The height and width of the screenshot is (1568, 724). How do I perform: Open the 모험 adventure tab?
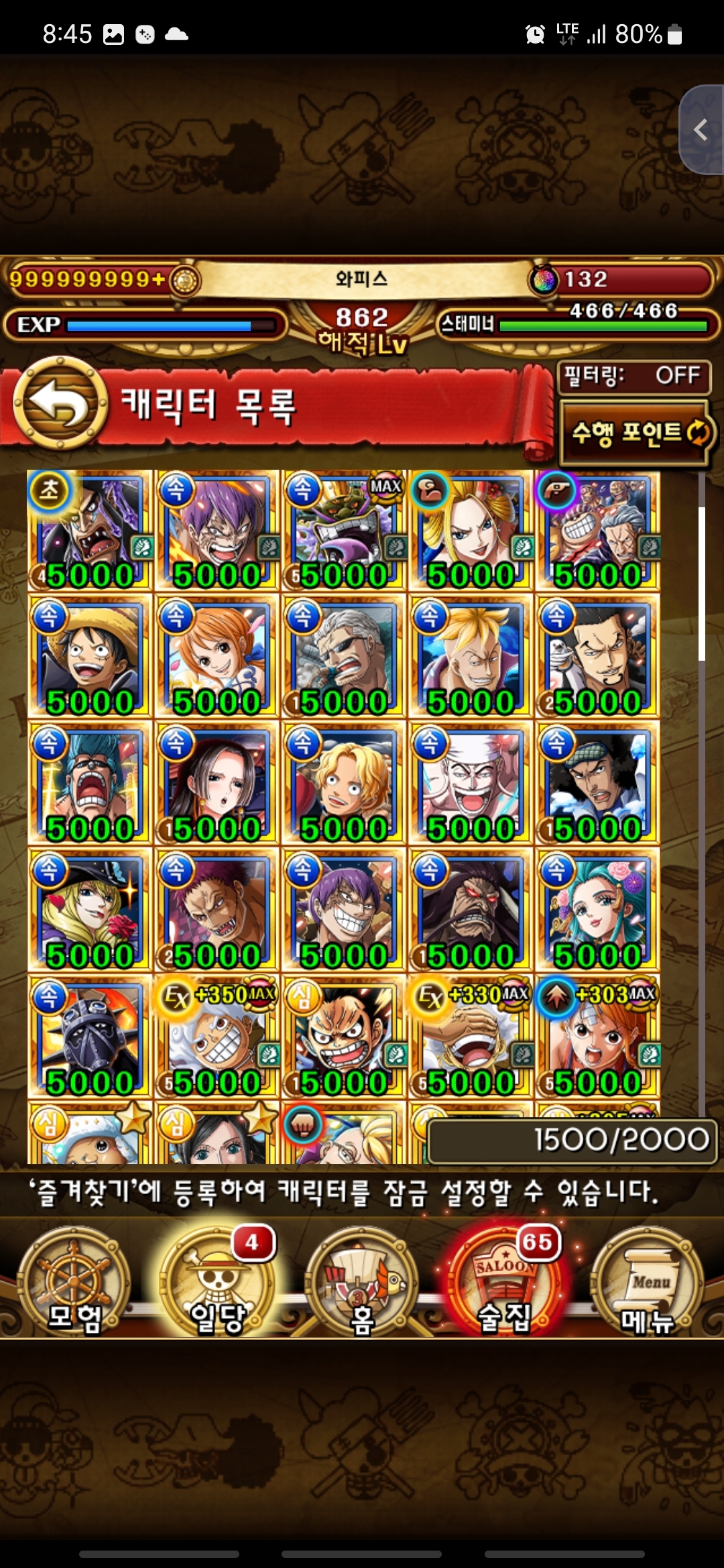(74, 1281)
